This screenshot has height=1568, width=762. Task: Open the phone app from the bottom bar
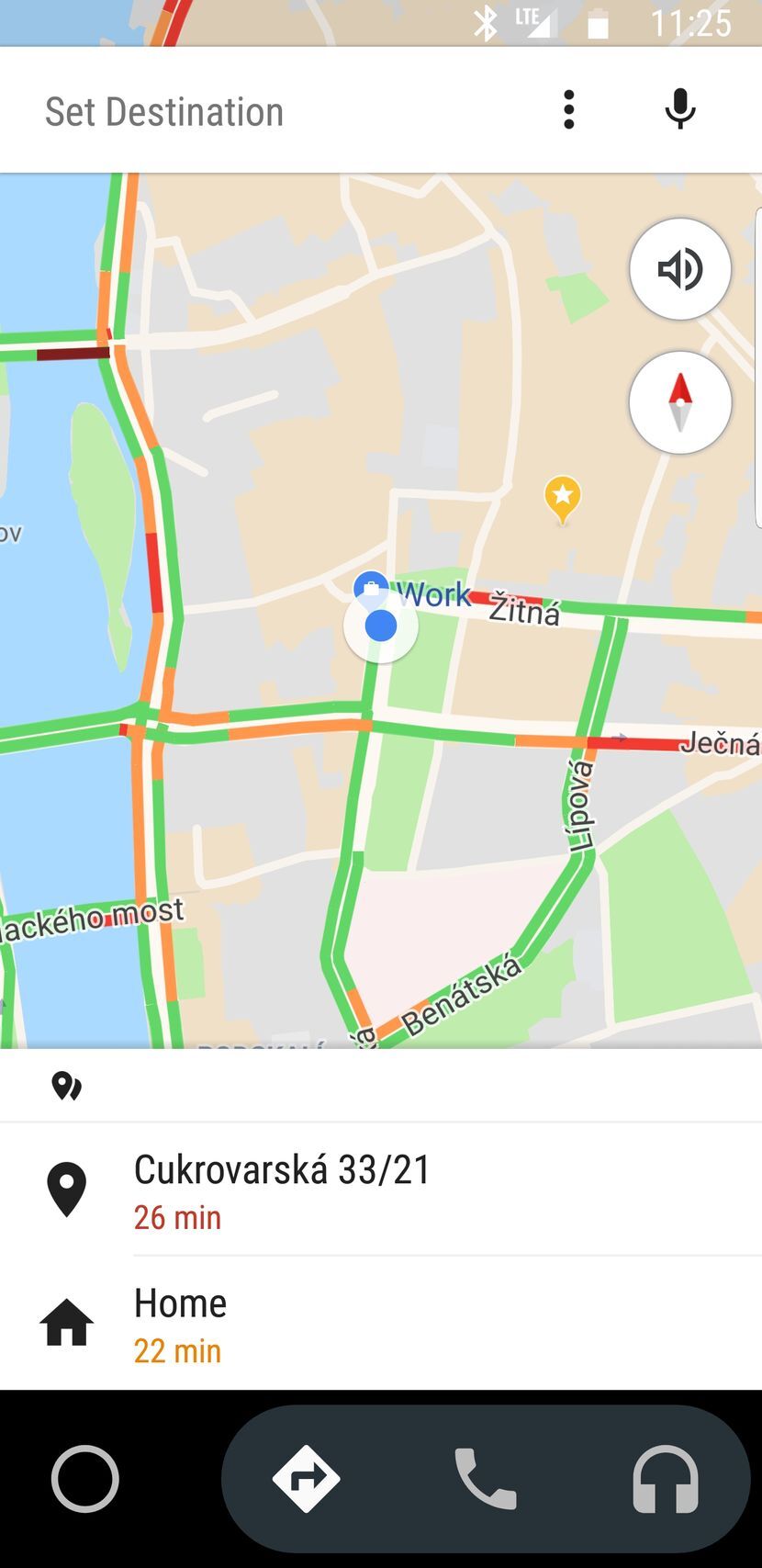click(x=487, y=1478)
